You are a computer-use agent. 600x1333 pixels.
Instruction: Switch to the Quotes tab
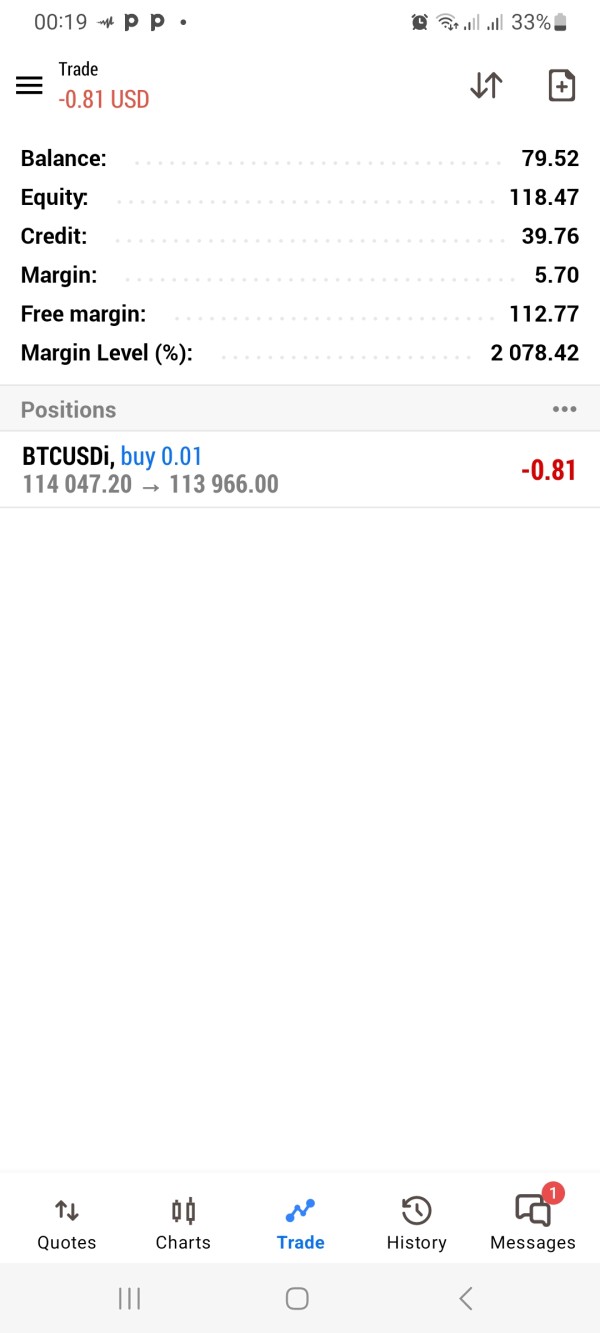click(67, 1224)
